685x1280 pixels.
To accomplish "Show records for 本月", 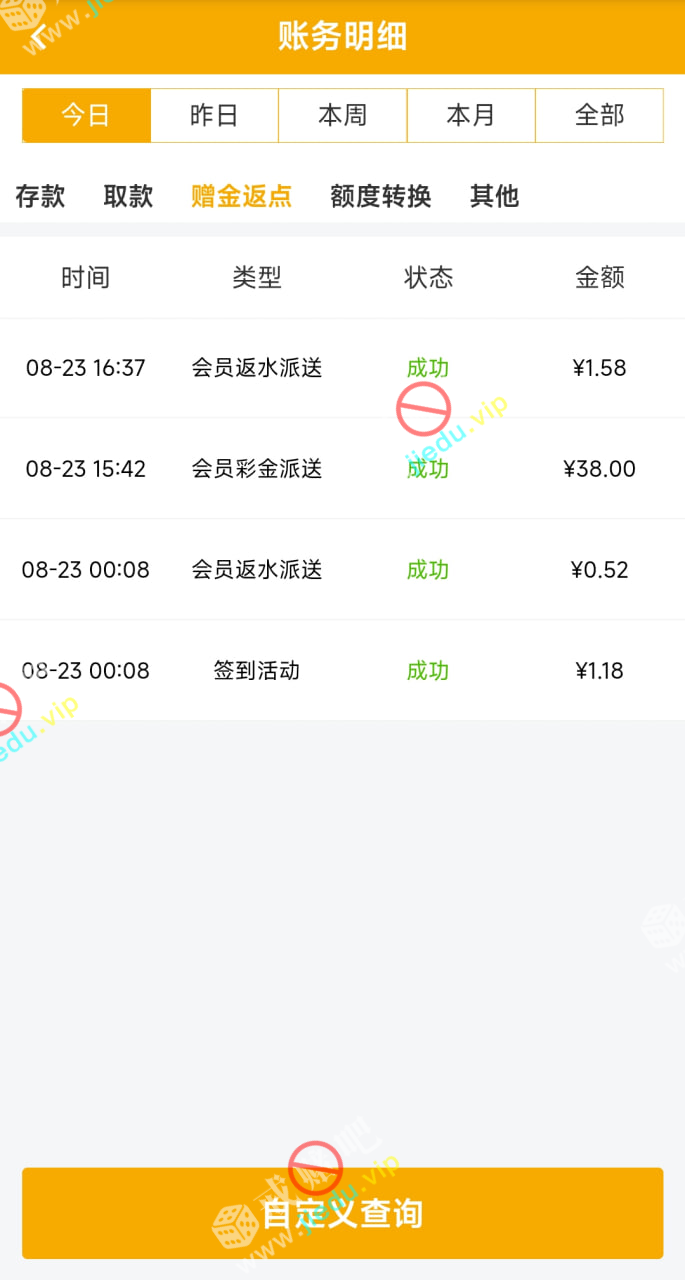I will click(x=471, y=116).
